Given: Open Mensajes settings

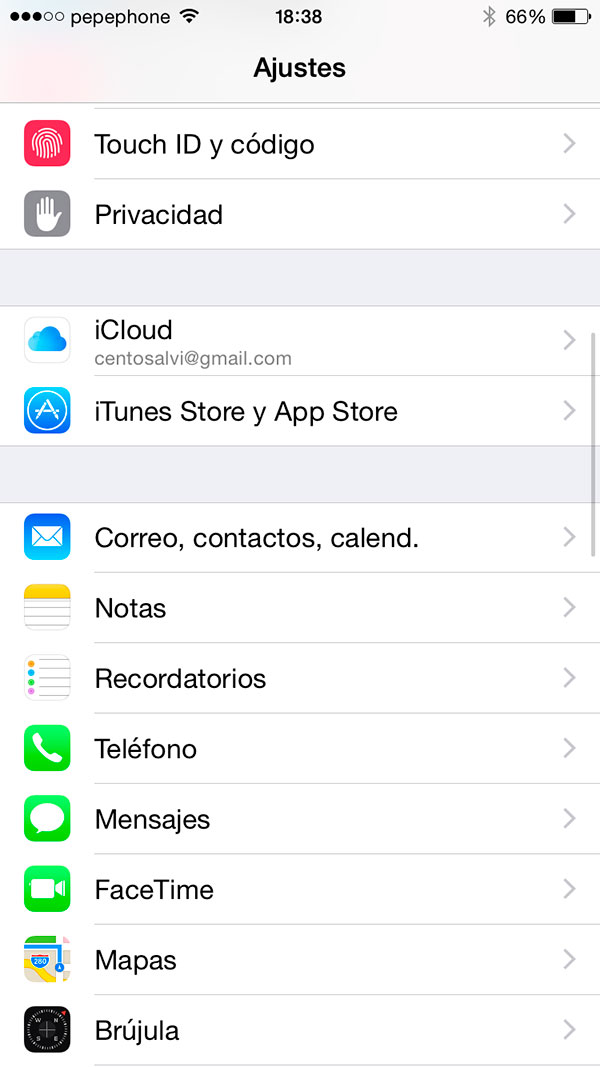Looking at the screenshot, I should pos(300,819).
